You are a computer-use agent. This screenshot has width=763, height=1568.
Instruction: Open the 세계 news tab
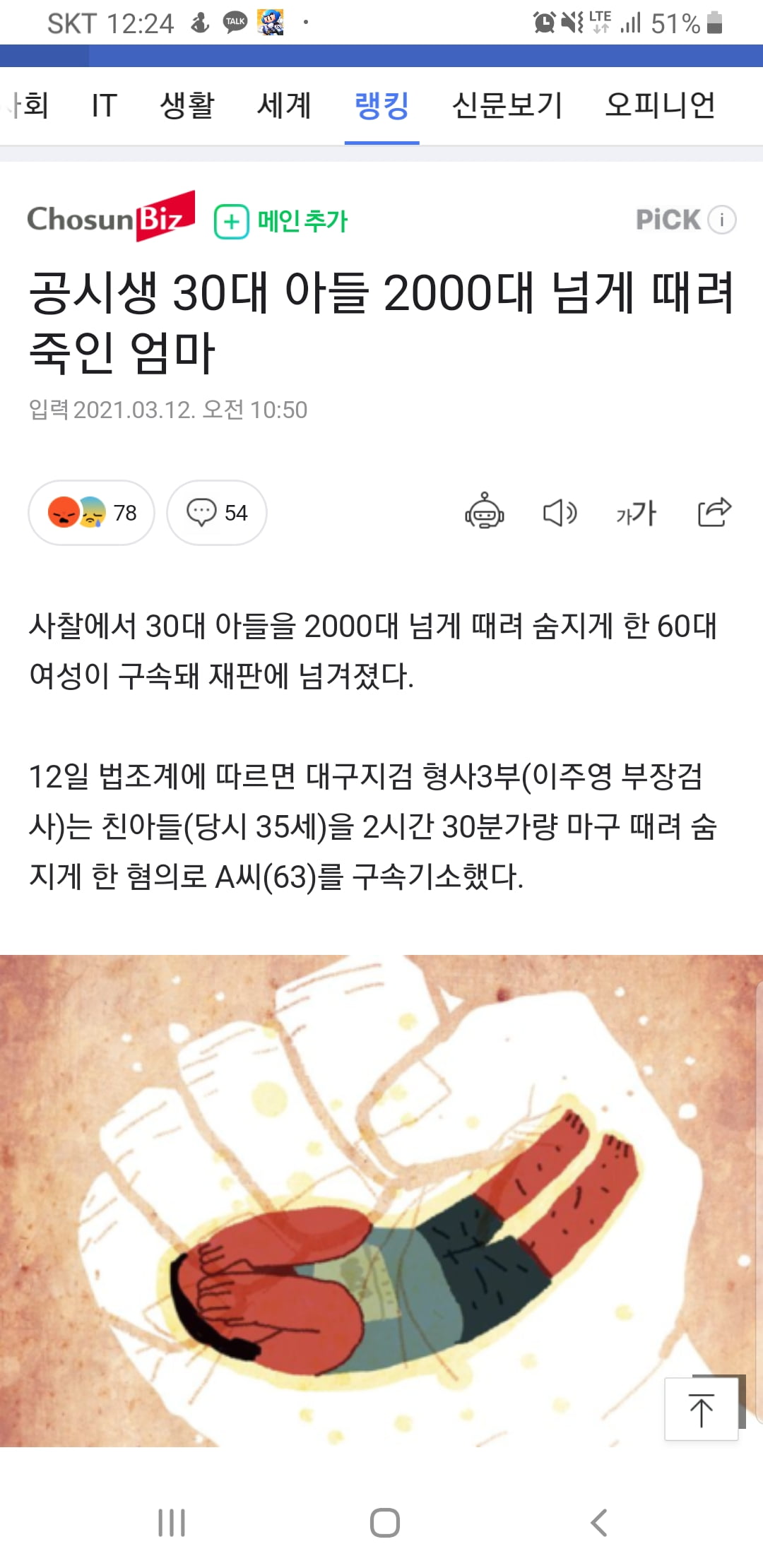point(284,106)
